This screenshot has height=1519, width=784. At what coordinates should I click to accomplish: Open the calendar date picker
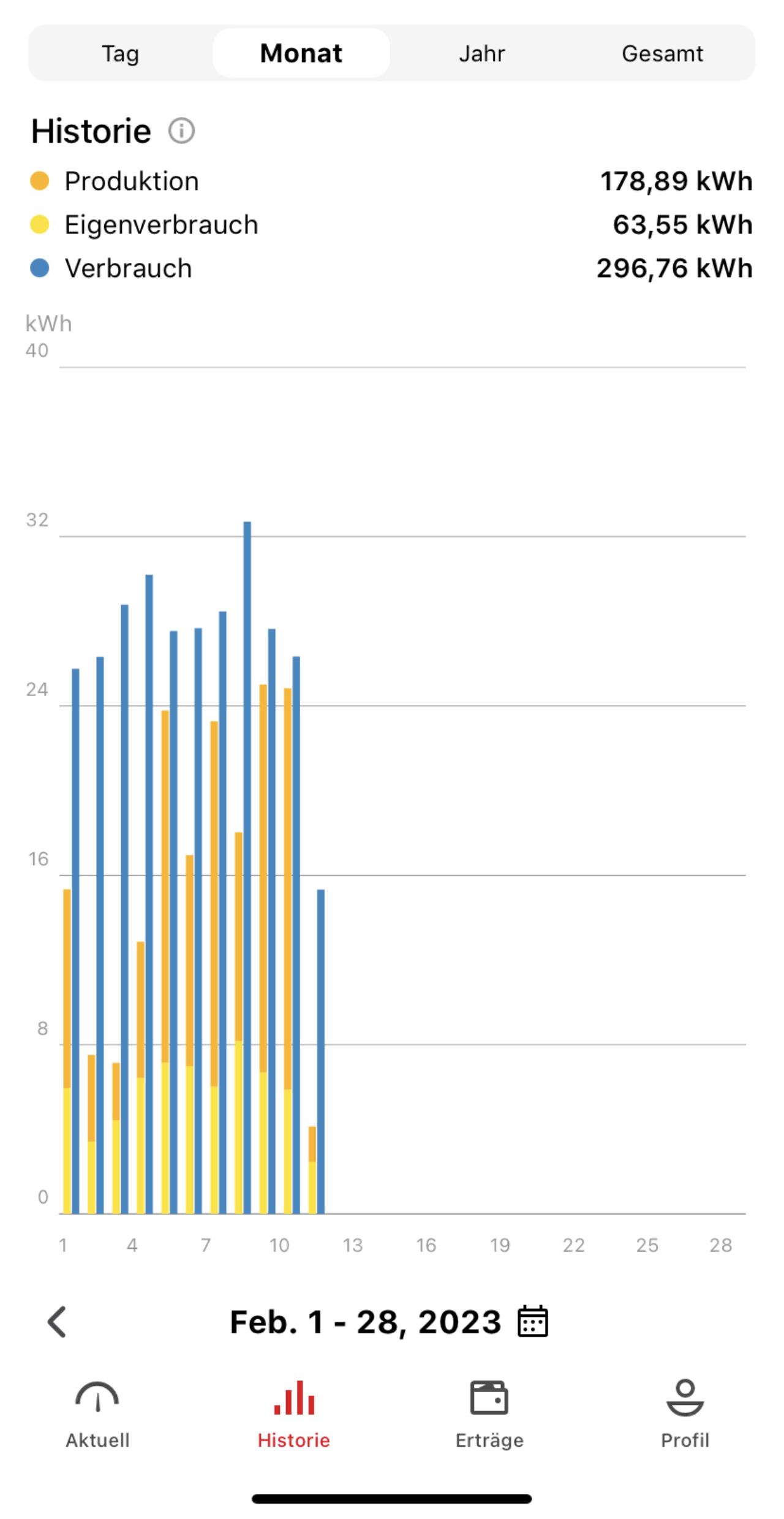point(533,1321)
